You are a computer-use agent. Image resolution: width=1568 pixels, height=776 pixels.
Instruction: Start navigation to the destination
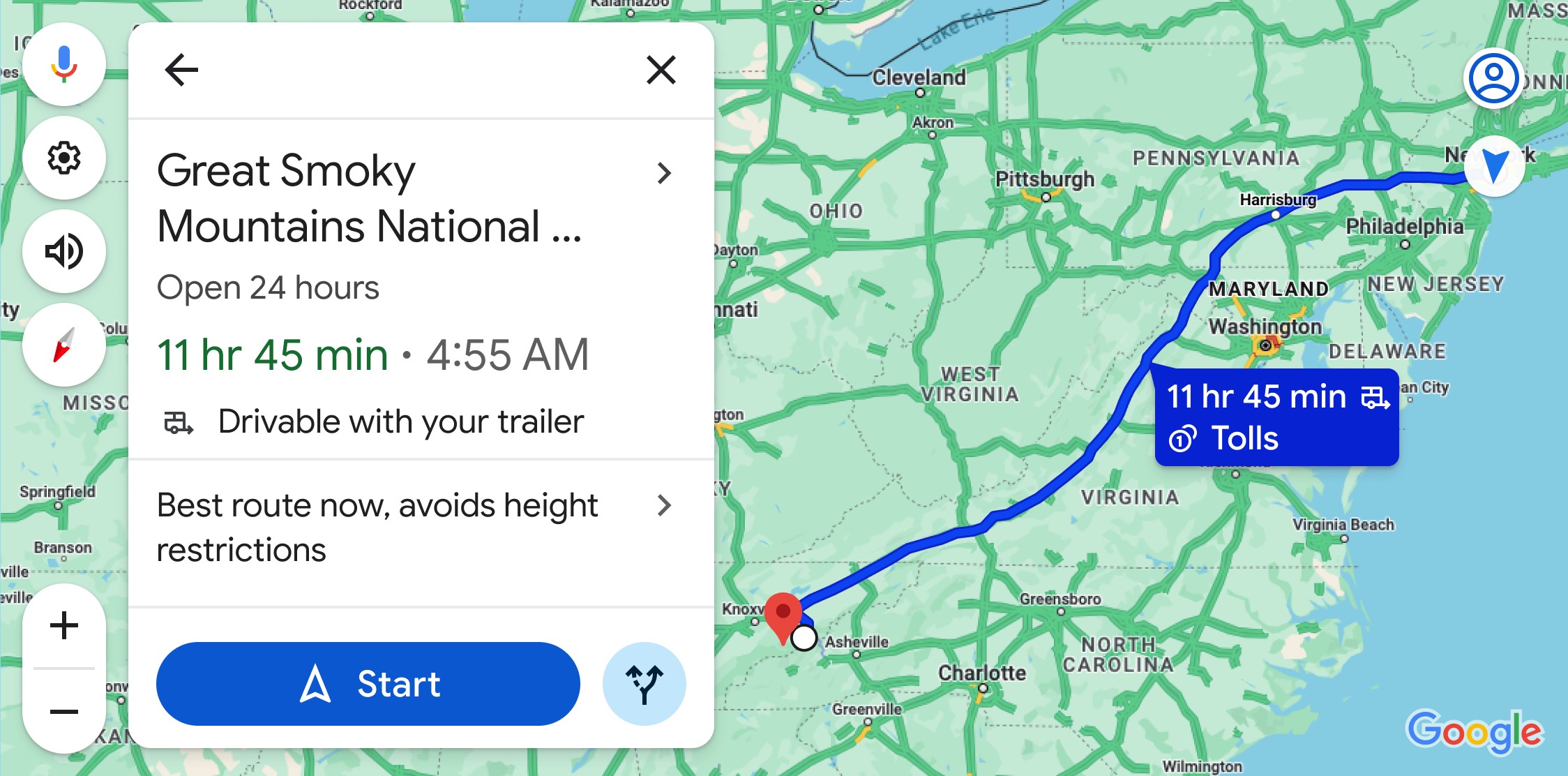[x=368, y=684]
